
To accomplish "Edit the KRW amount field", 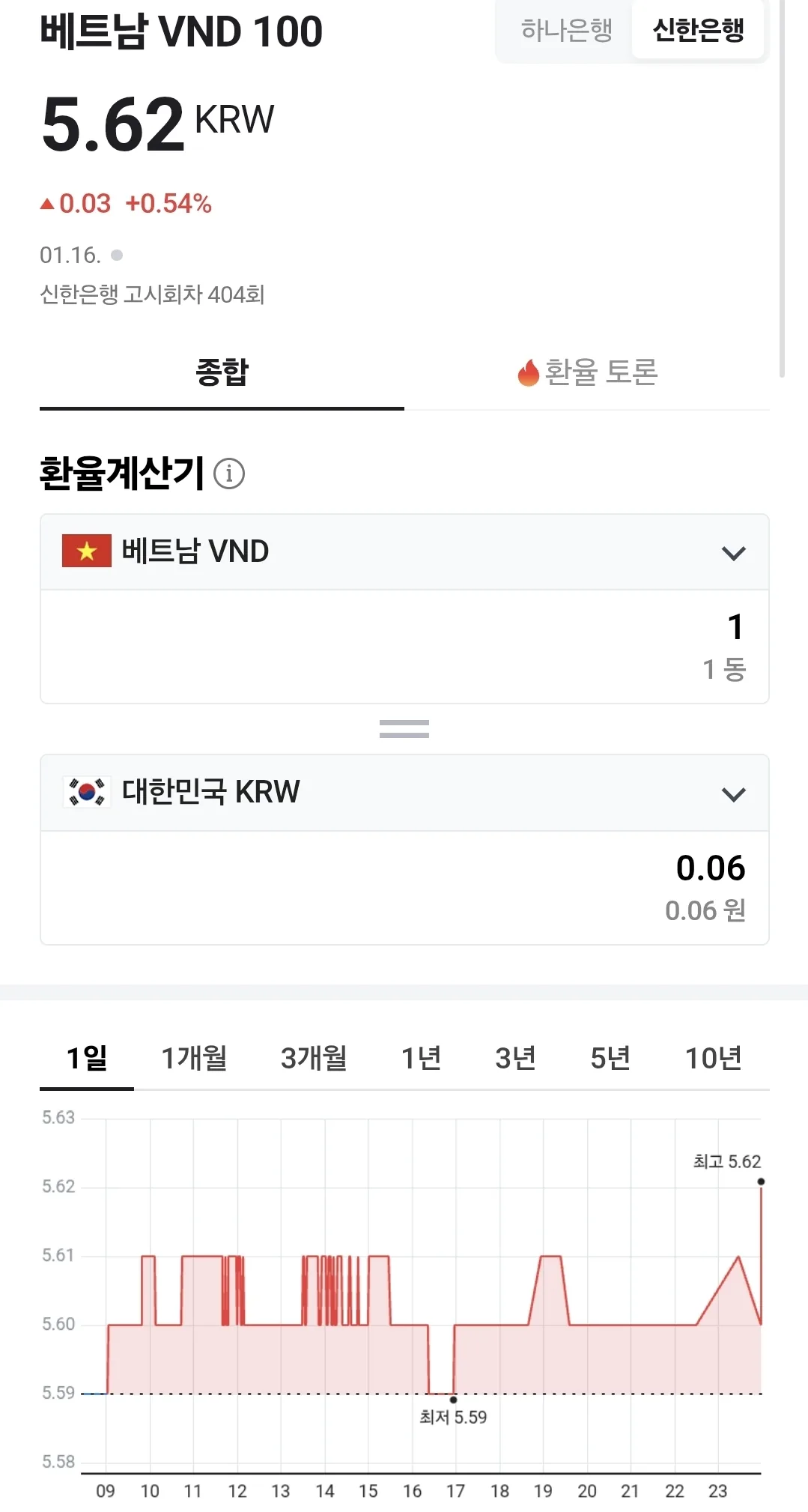I will [404, 888].
